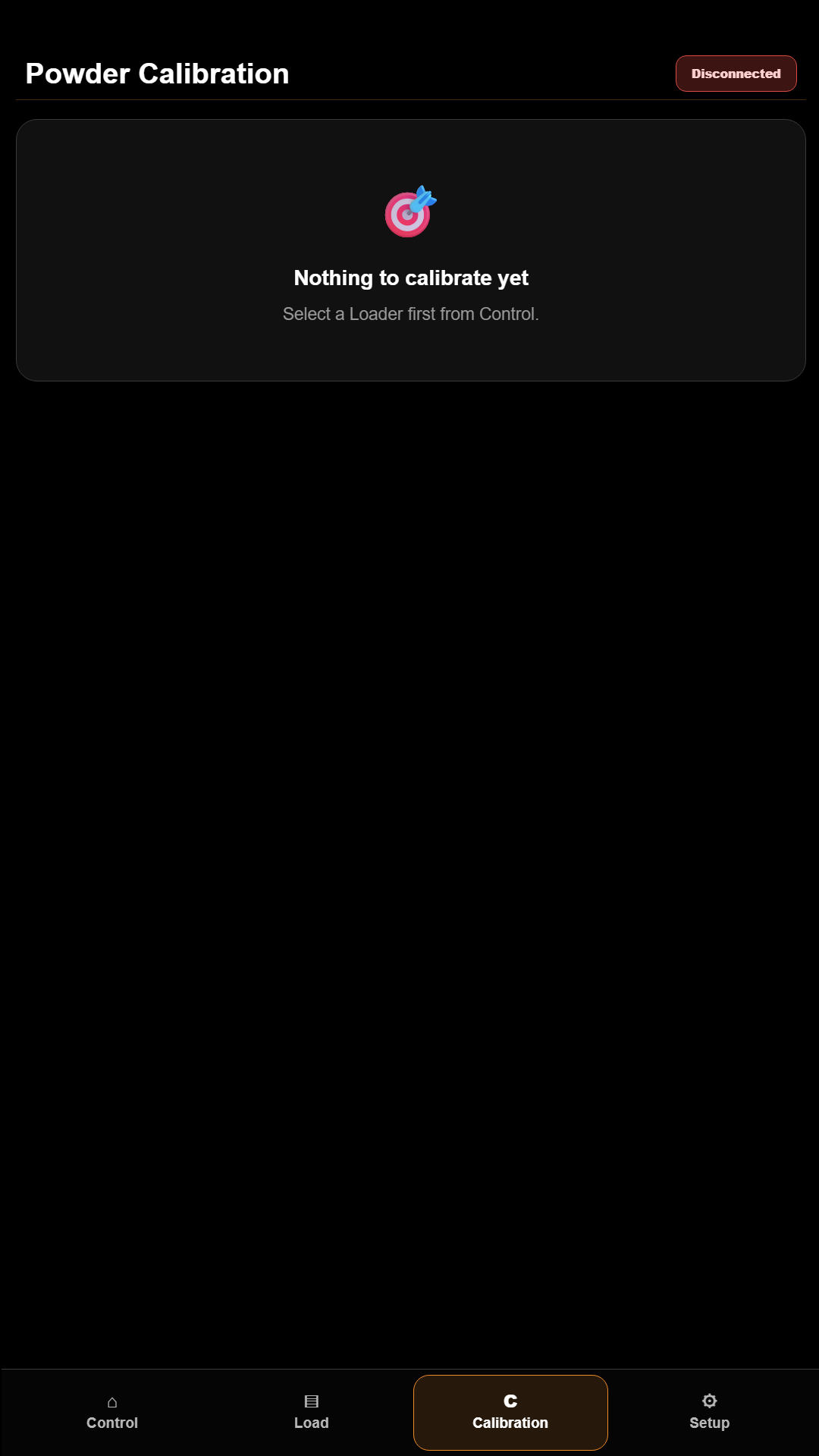Switch to the Control tab
The height and width of the screenshot is (1456, 819).
point(112,1412)
